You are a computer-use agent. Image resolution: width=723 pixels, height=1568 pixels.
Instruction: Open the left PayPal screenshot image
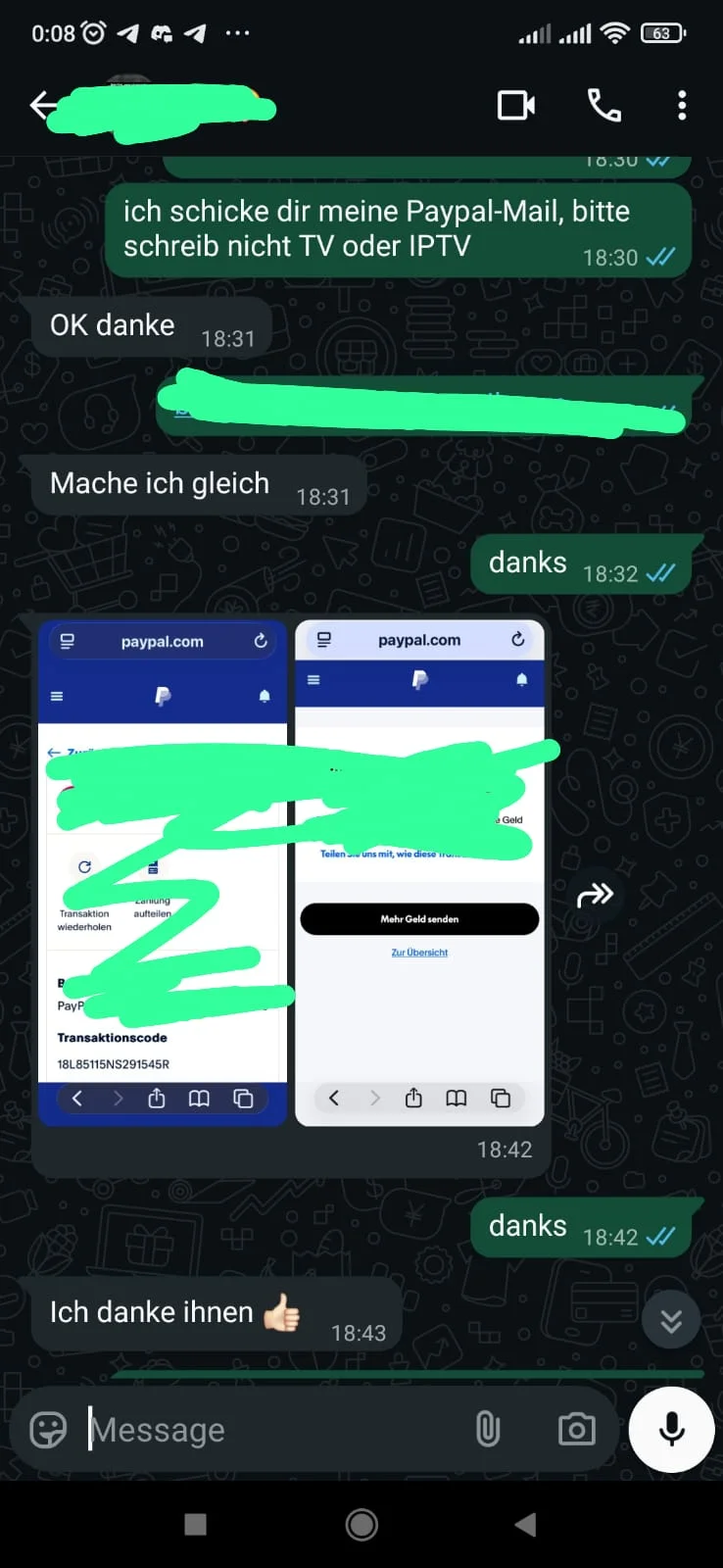(x=163, y=872)
